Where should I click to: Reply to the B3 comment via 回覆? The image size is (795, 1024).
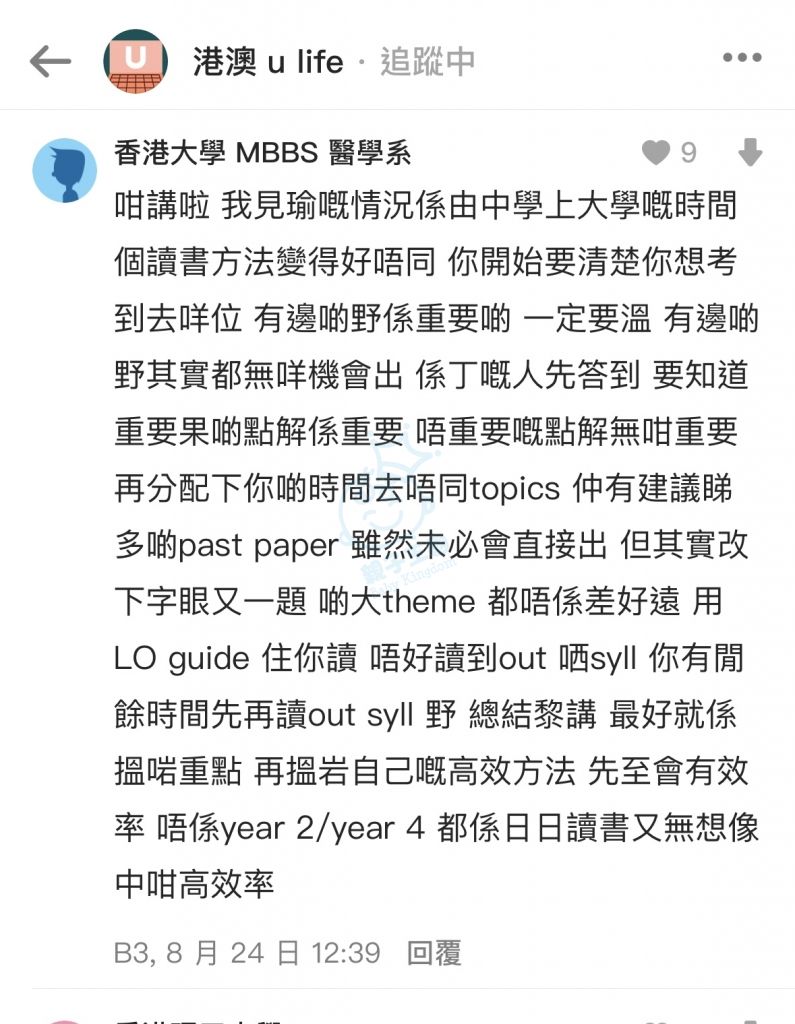(x=434, y=952)
